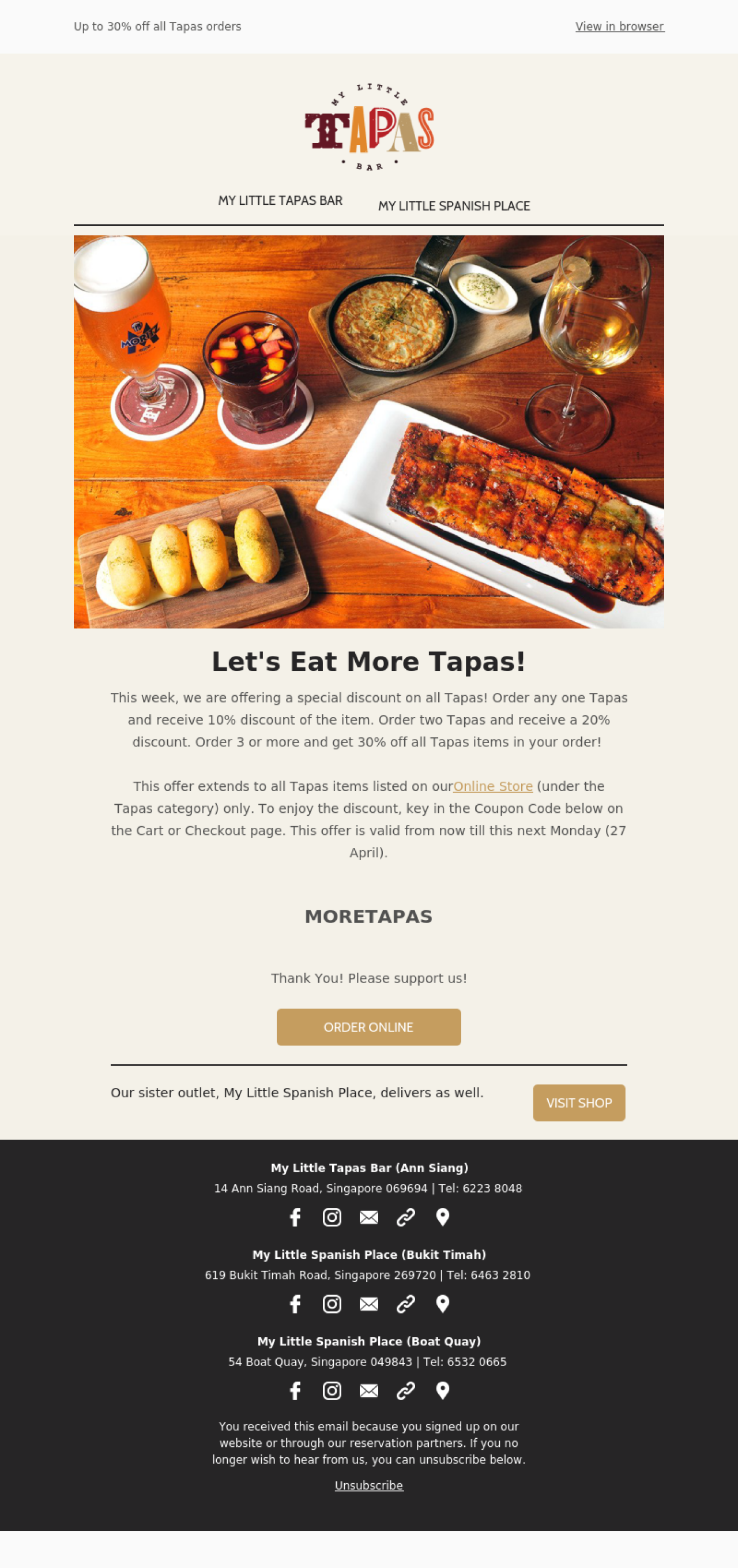Open MY LITTLE SPANISH PLACE link
The width and height of the screenshot is (738, 1568).
pyautogui.click(x=454, y=206)
